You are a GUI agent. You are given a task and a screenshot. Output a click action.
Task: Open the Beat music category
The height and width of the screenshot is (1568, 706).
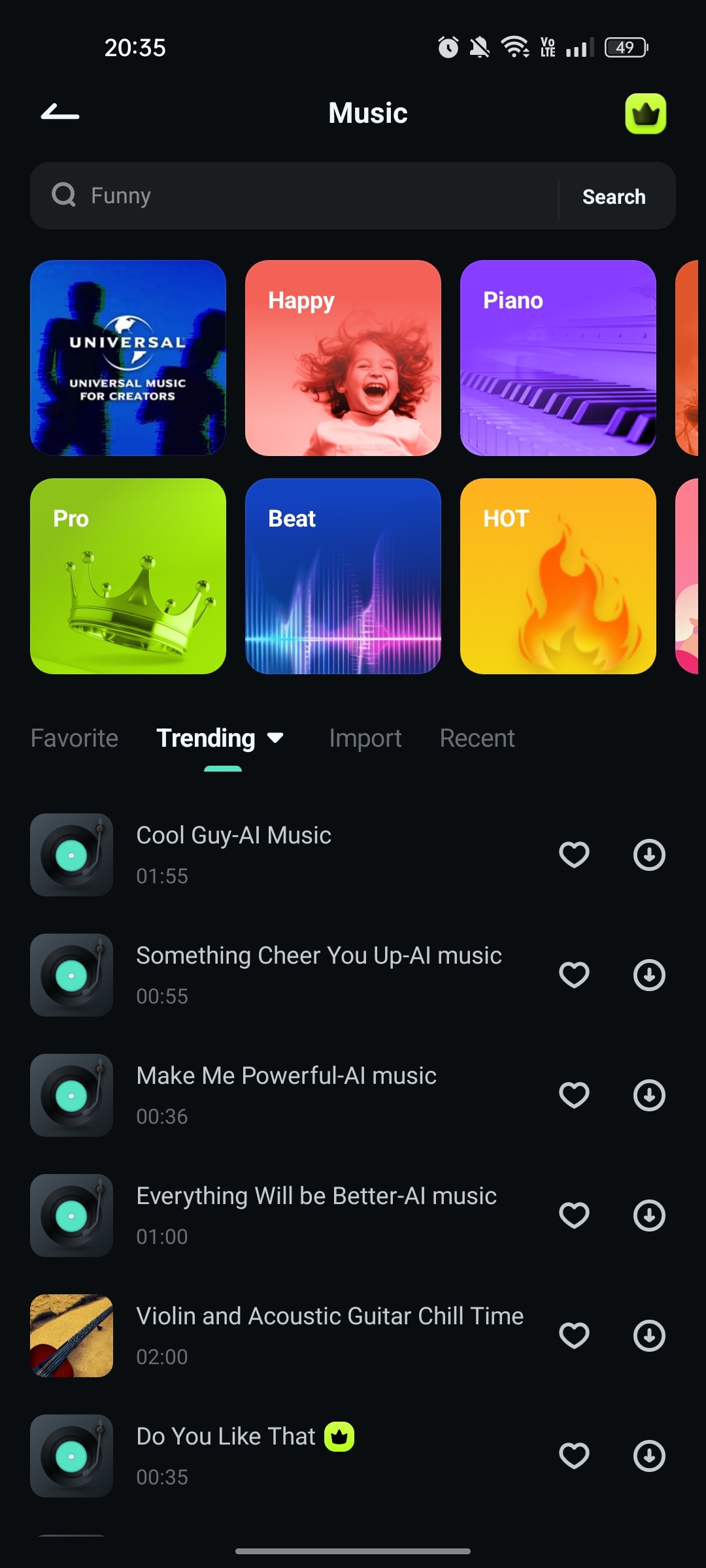pos(343,576)
